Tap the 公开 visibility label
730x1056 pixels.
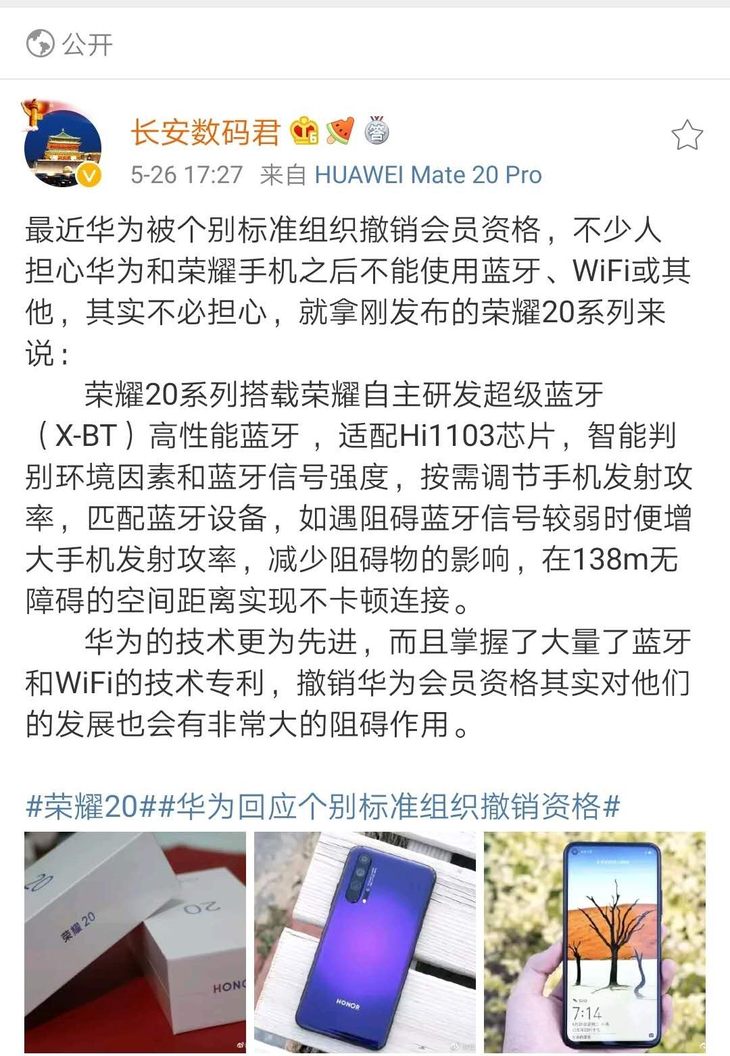tap(70, 44)
